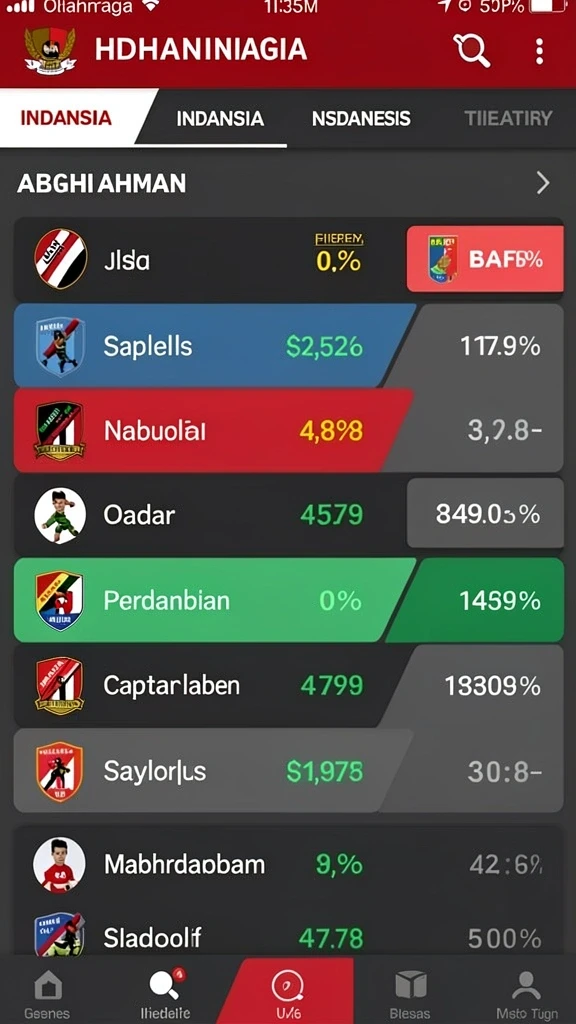The height and width of the screenshot is (1024, 576).
Task: Tap the red BAFB% button
Action: [485, 259]
